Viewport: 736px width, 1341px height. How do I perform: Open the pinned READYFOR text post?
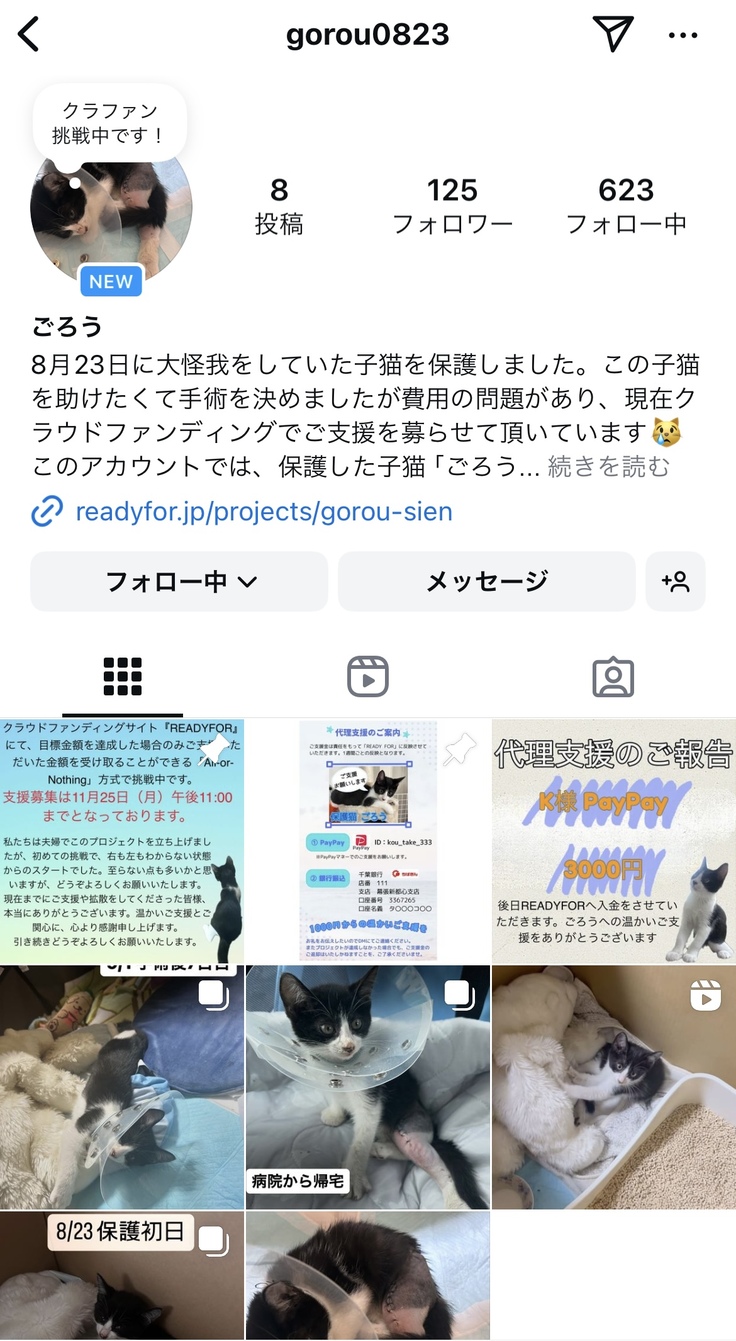(121, 841)
